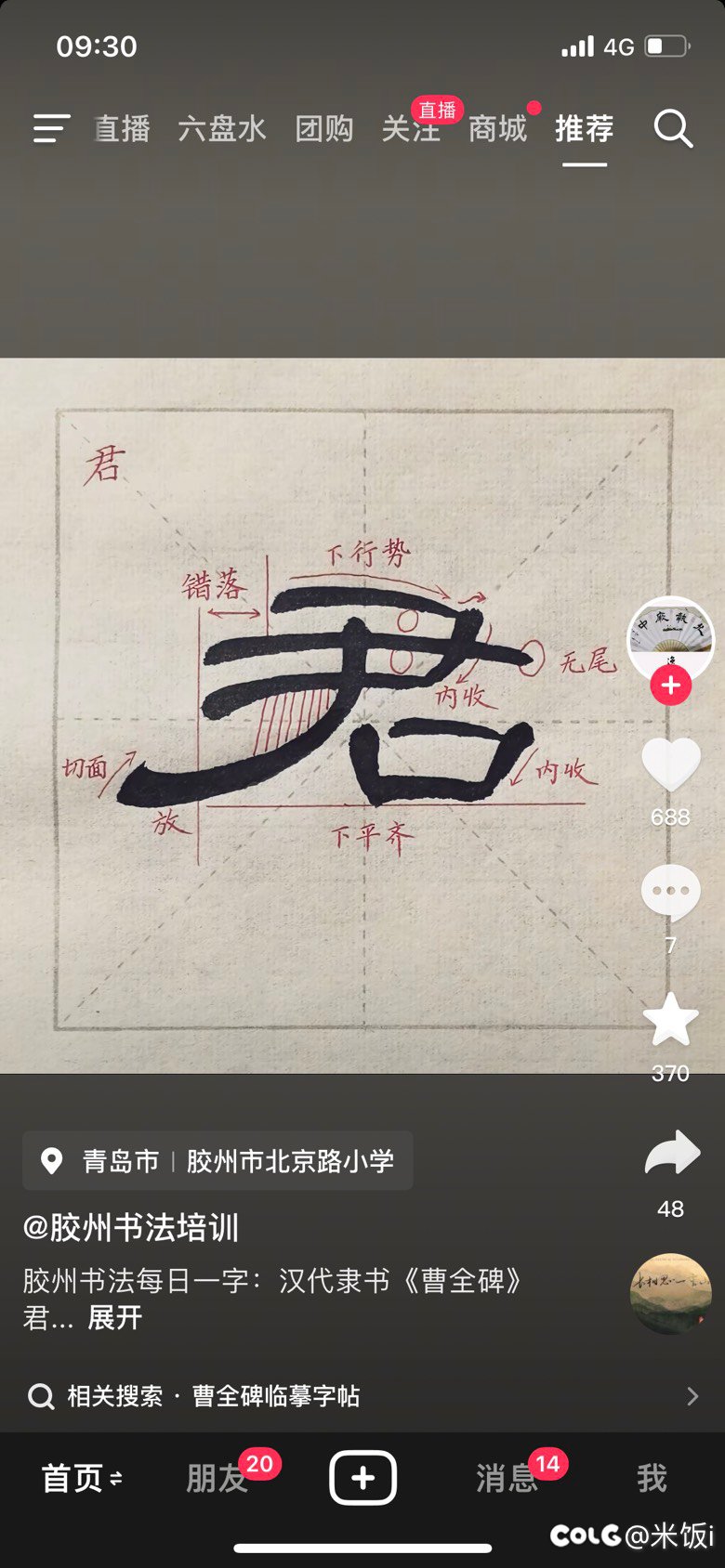
Task: Switch to the 直播 tab
Action: pos(122,129)
